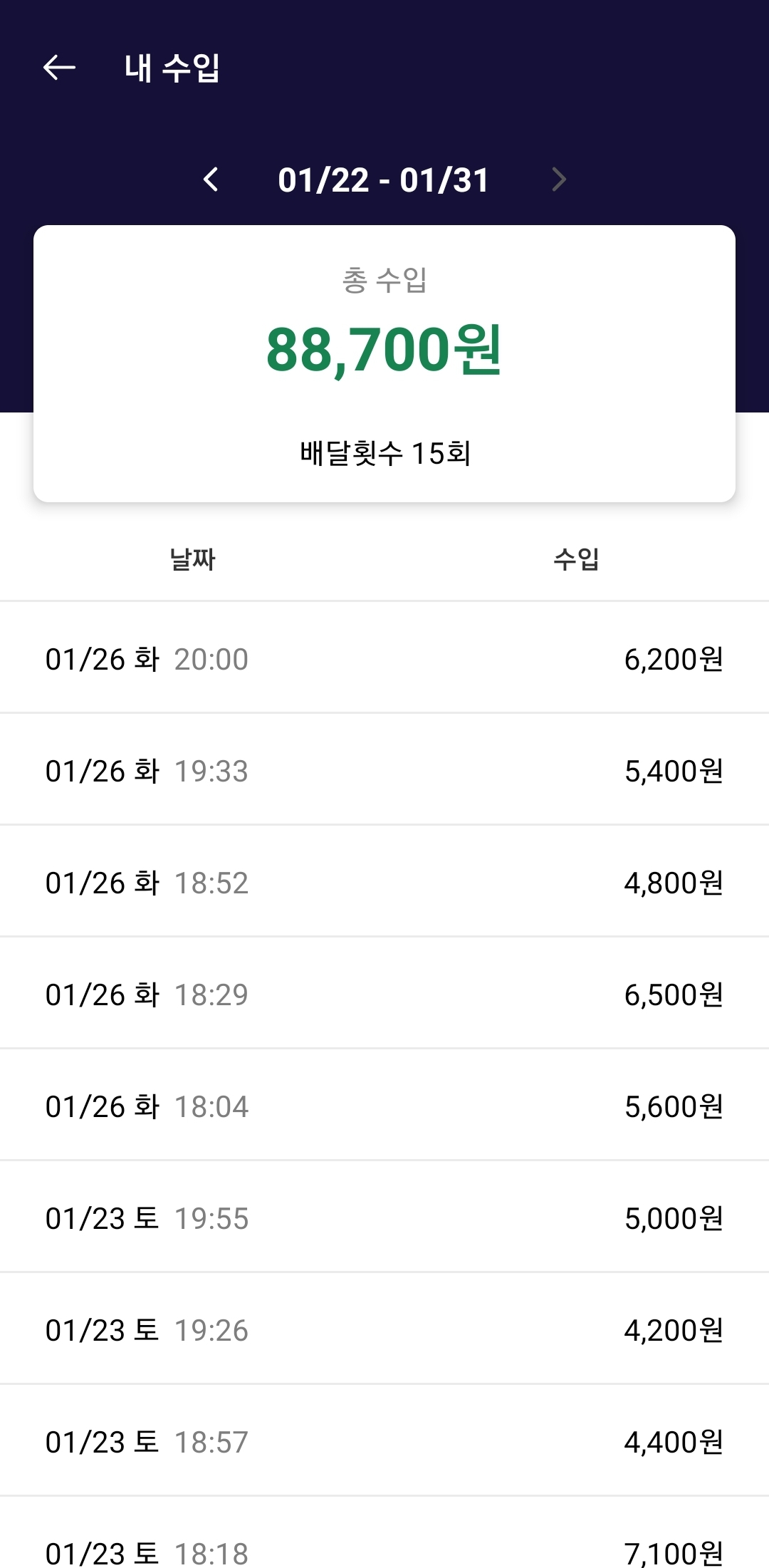Viewport: 769px width, 1568px height.
Task: View the 01/23 18:57 delivery row
Action: pyautogui.click(x=384, y=1440)
